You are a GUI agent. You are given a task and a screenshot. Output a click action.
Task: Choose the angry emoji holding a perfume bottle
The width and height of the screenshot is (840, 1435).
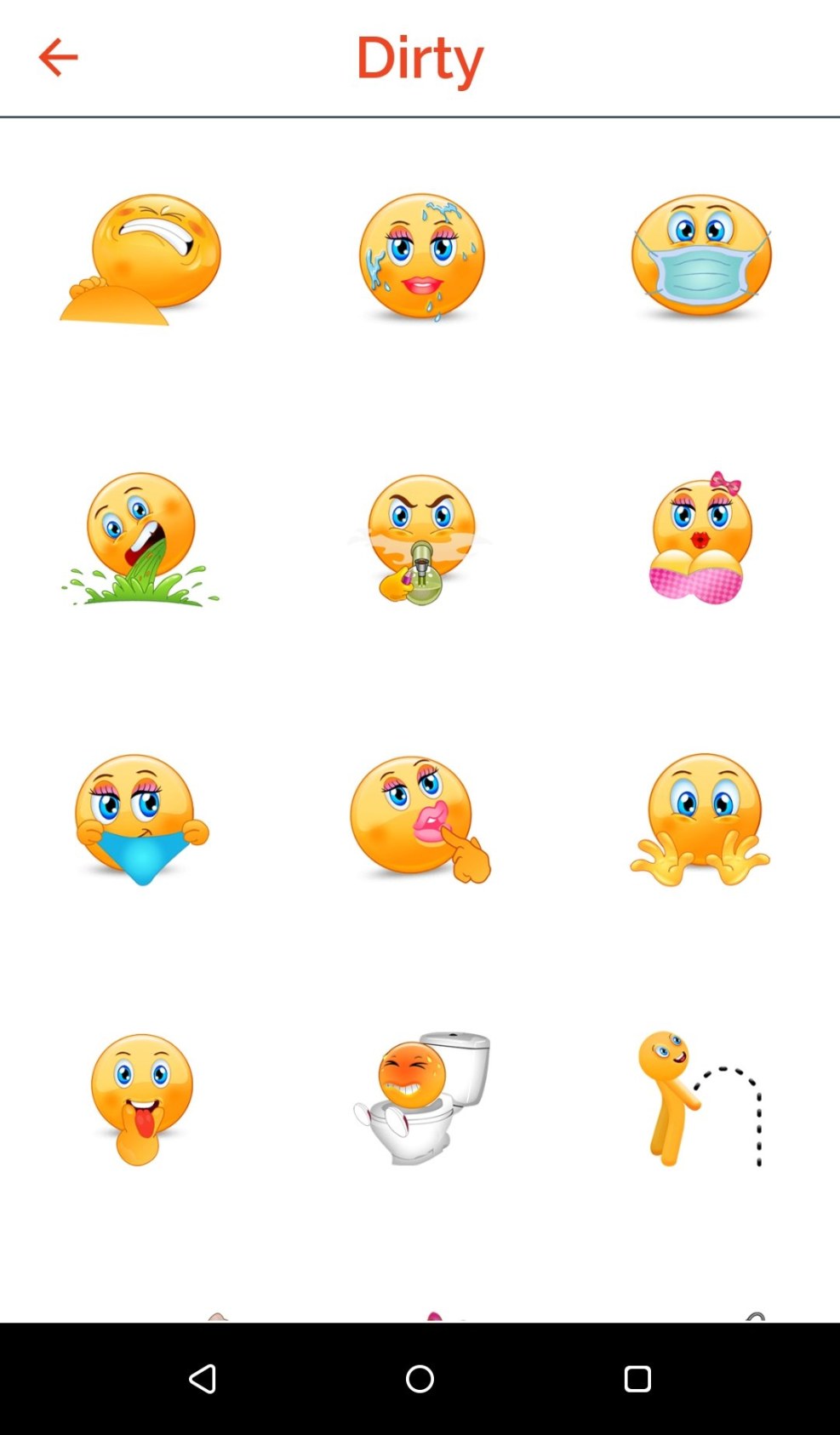click(420, 538)
